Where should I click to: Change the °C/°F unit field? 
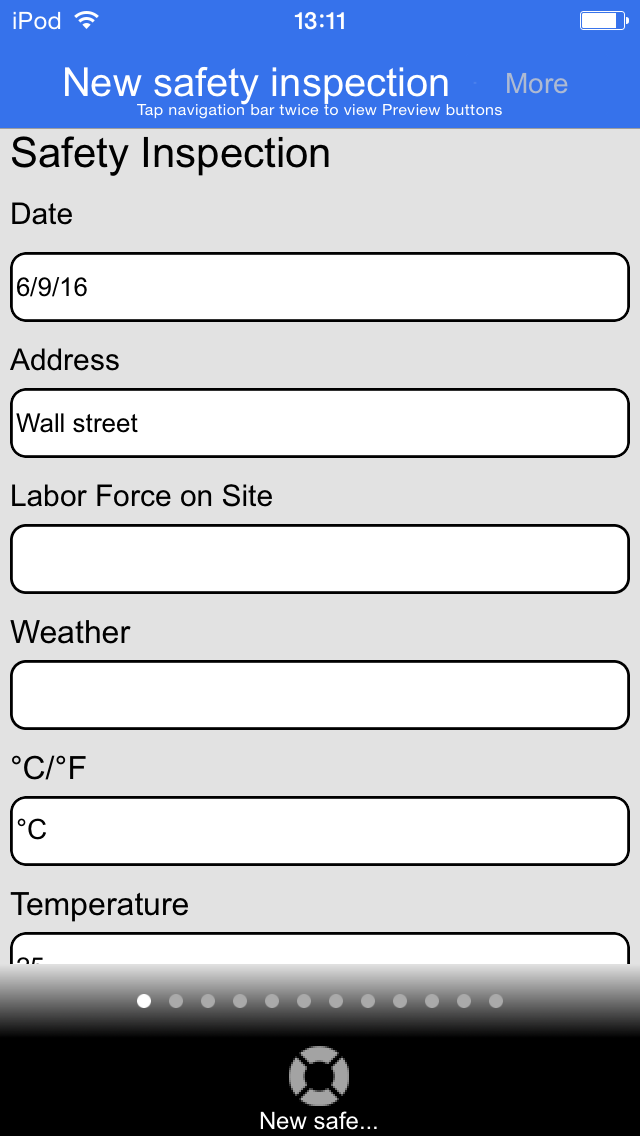point(320,831)
